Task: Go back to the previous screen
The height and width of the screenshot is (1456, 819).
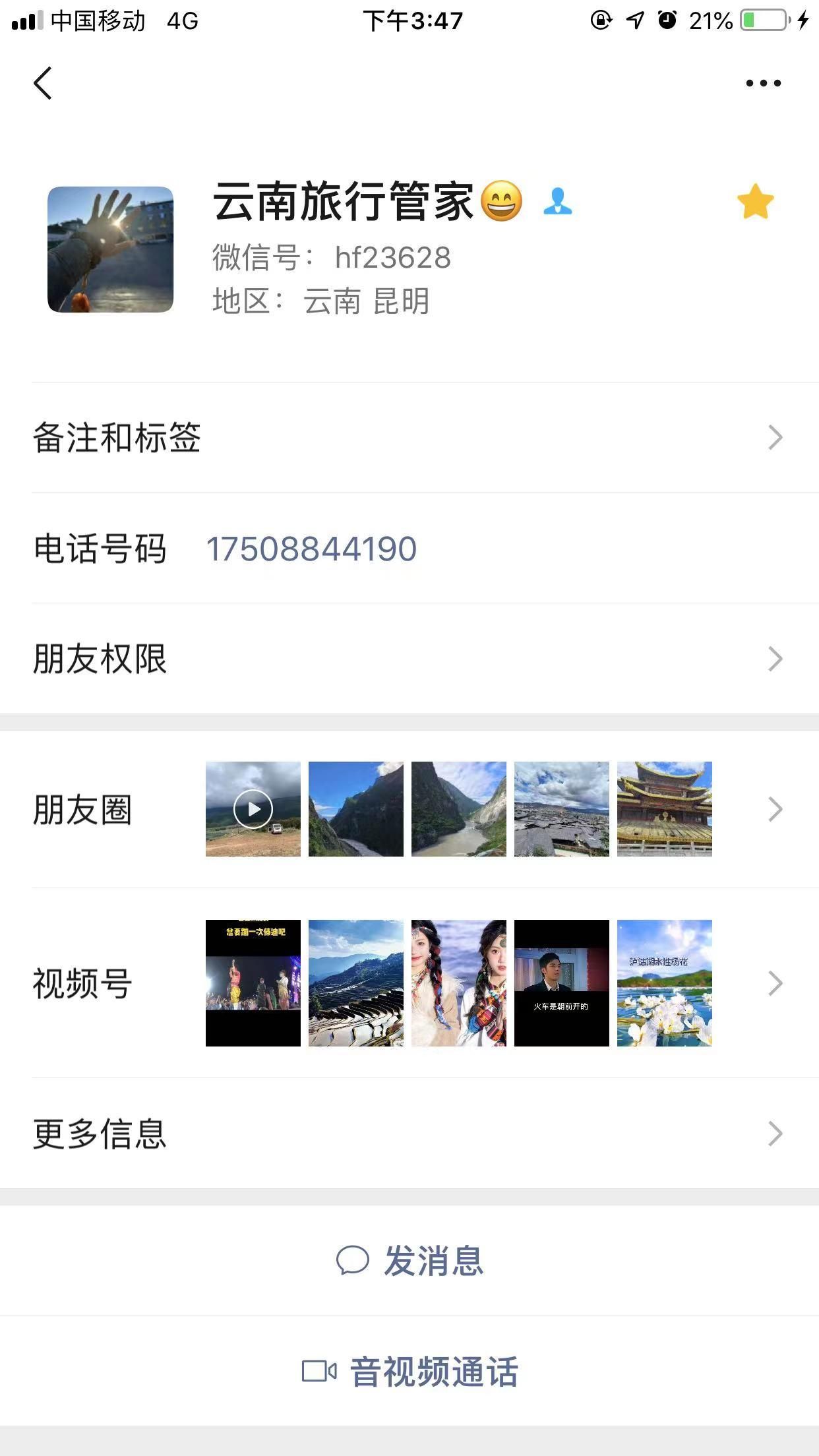Action: 43,83
